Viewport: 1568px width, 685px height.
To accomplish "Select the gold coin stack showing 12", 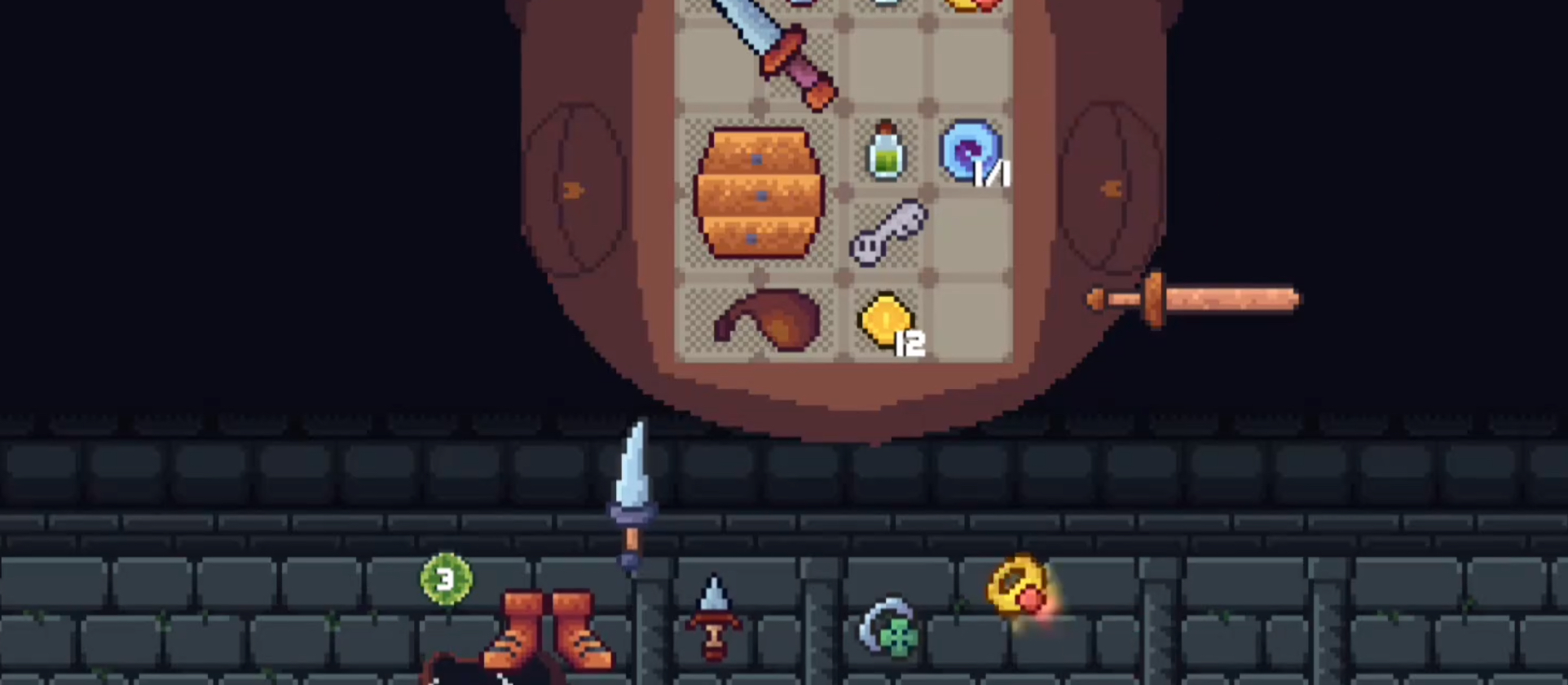I will tap(887, 320).
